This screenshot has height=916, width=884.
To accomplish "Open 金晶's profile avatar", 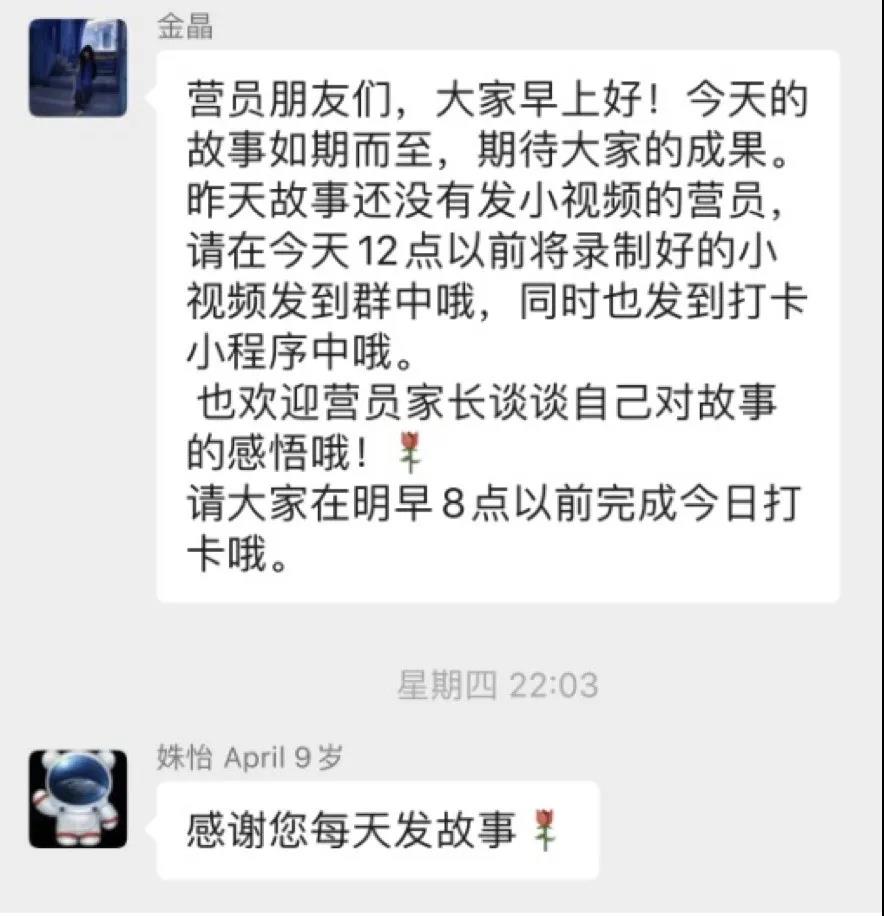I will pos(77,67).
